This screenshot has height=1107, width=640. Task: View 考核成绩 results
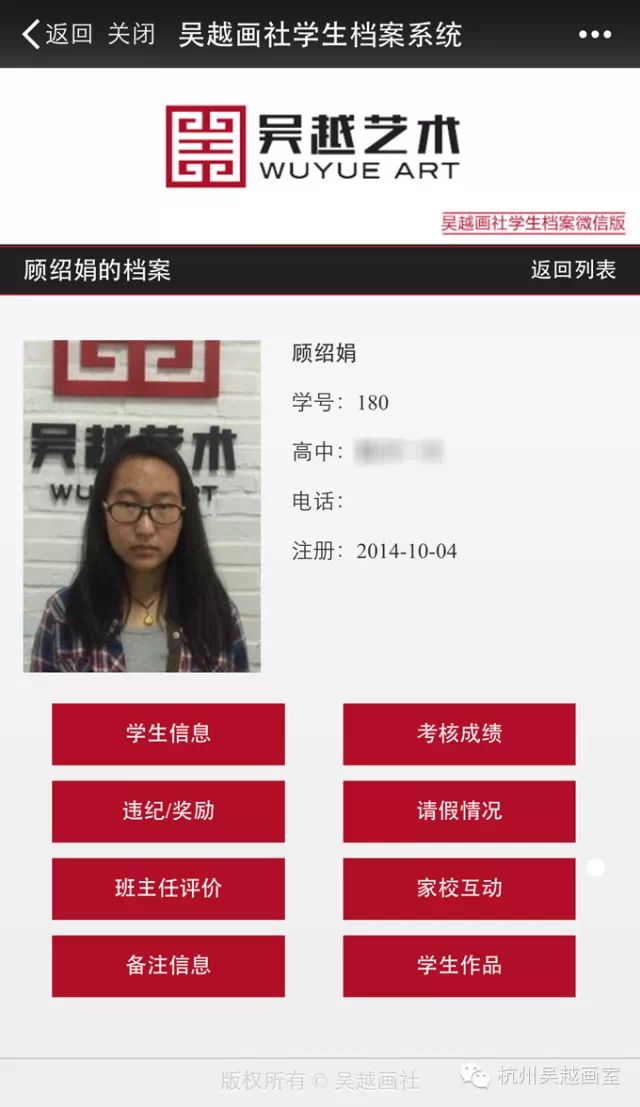pyautogui.click(x=459, y=734)
